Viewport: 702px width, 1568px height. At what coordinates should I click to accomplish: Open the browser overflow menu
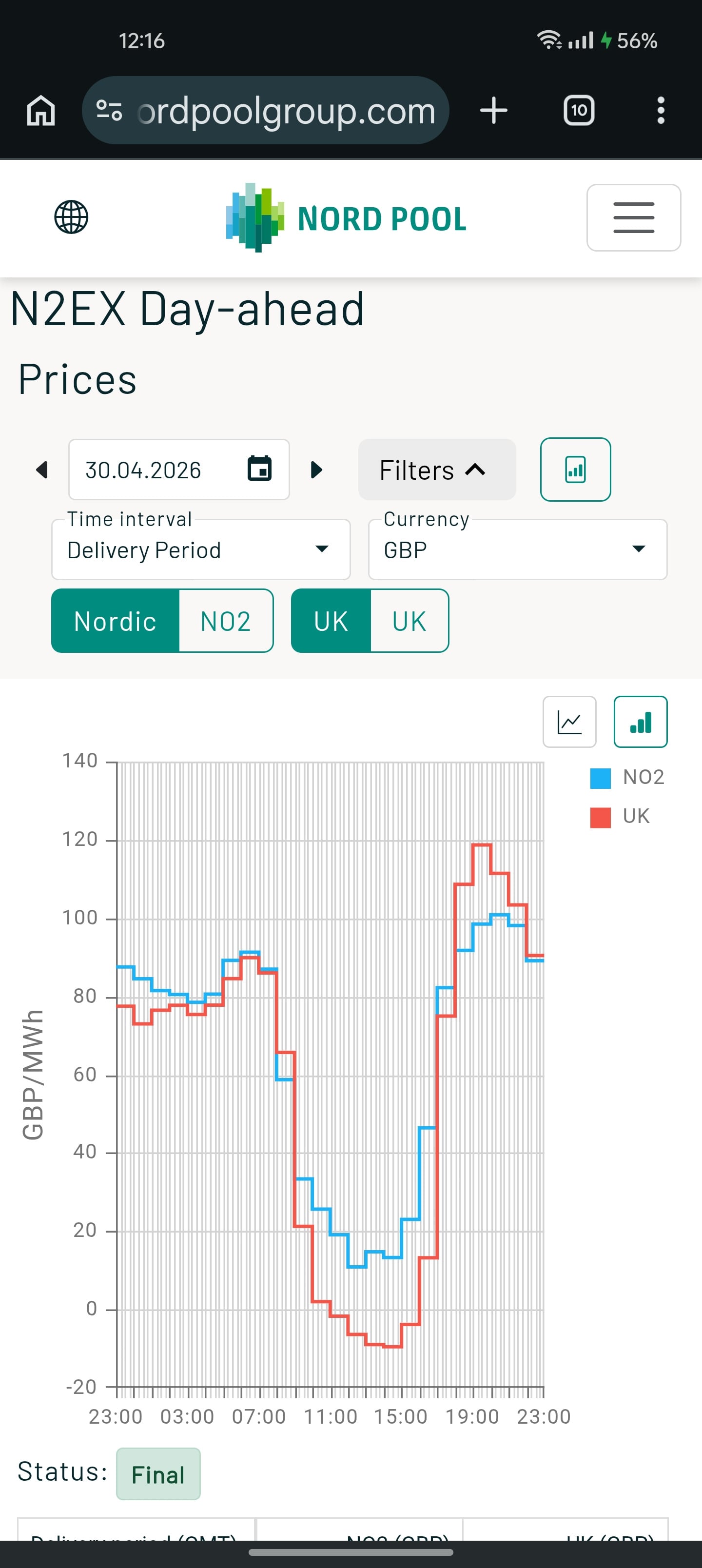[661, 111]
